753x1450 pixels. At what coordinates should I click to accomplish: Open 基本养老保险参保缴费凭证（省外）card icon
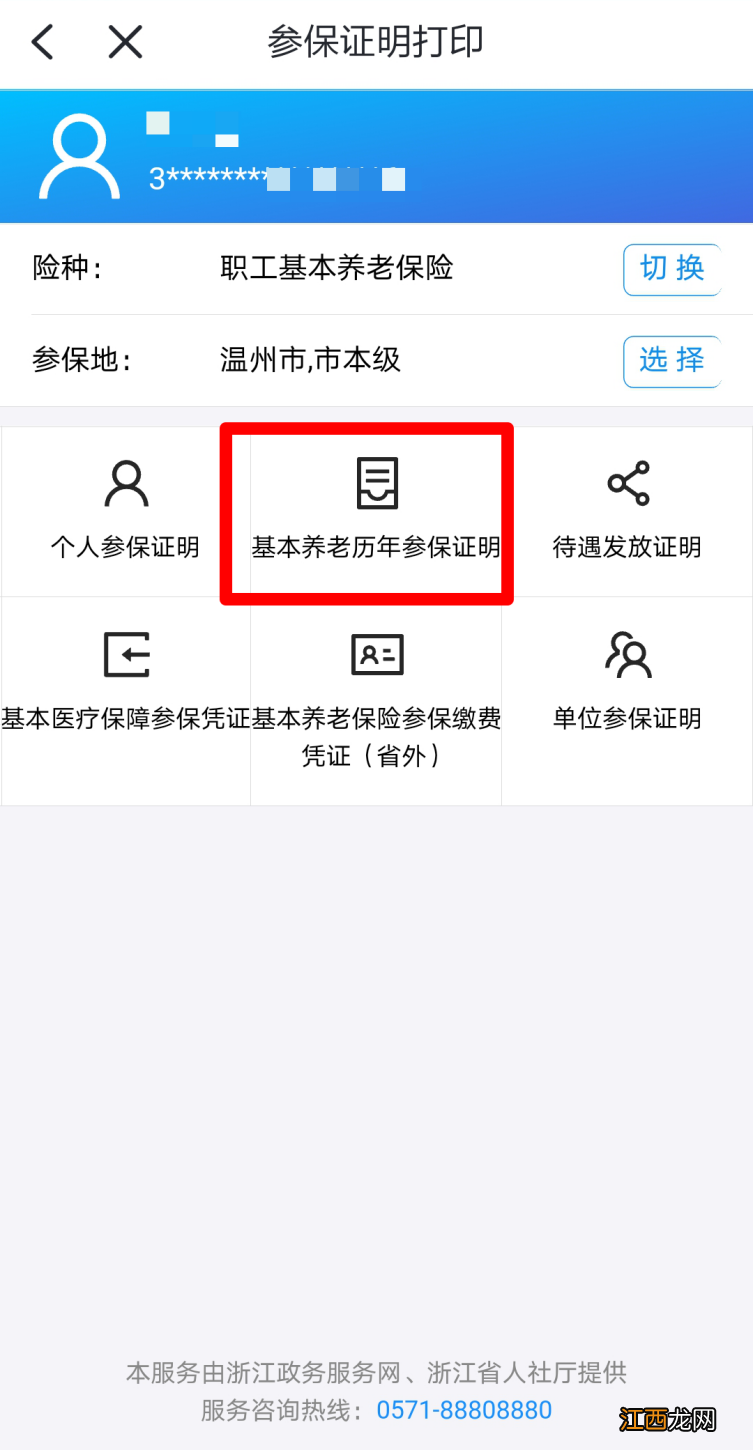(376, 654)
